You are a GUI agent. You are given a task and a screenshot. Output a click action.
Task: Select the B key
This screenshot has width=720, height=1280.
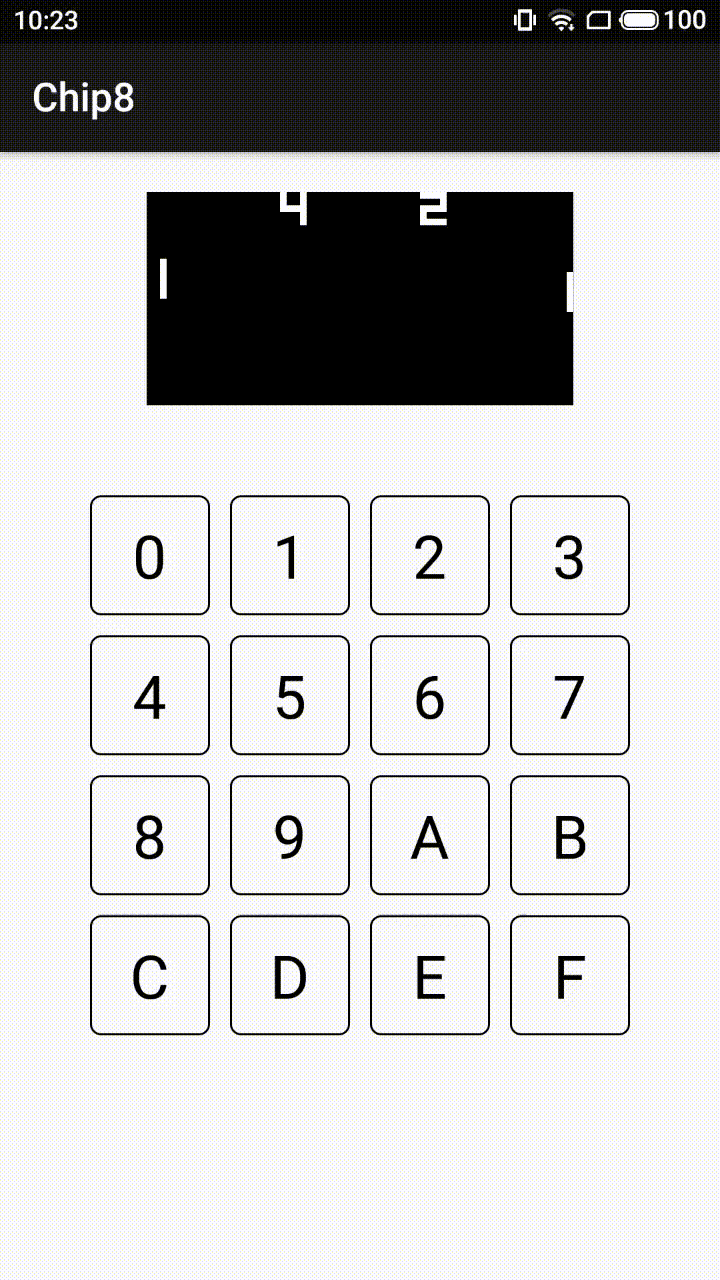(x=570, y=835)
